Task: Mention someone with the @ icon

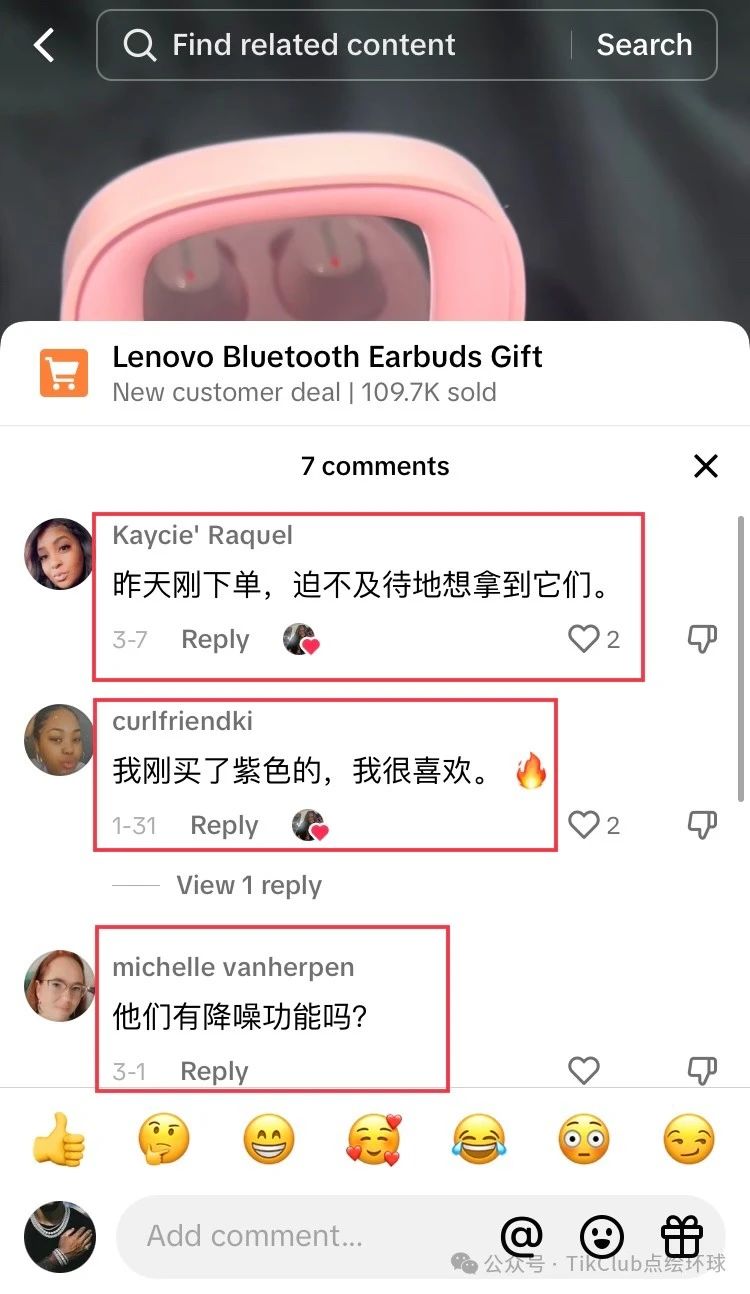Action: 521,1237
